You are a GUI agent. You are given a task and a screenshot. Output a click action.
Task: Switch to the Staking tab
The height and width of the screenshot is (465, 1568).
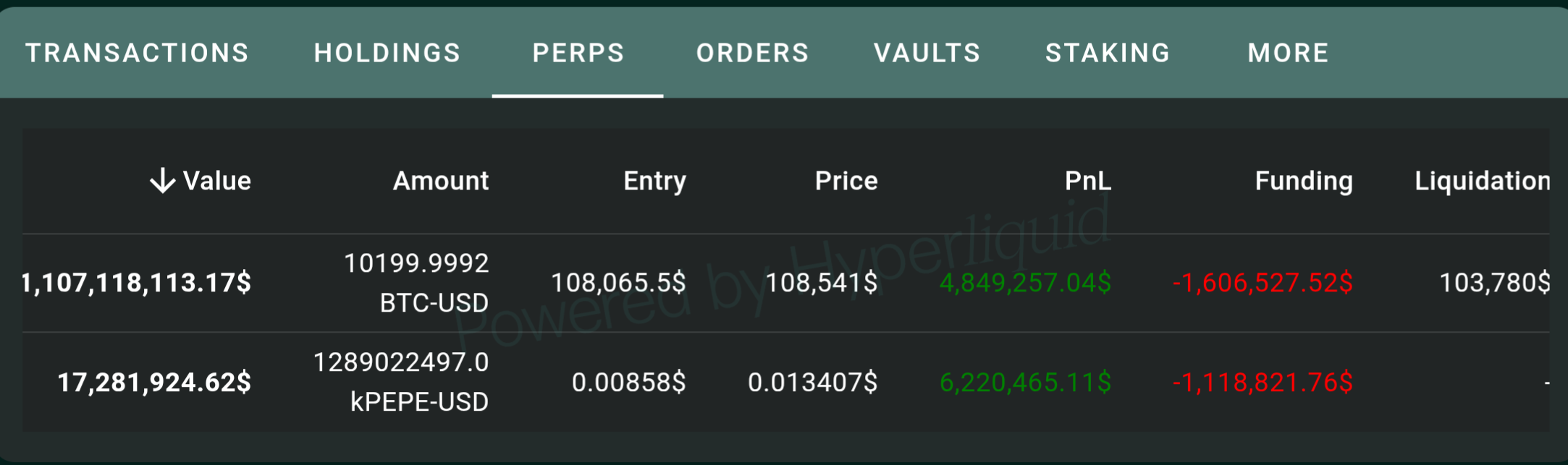pos(1108,53)
